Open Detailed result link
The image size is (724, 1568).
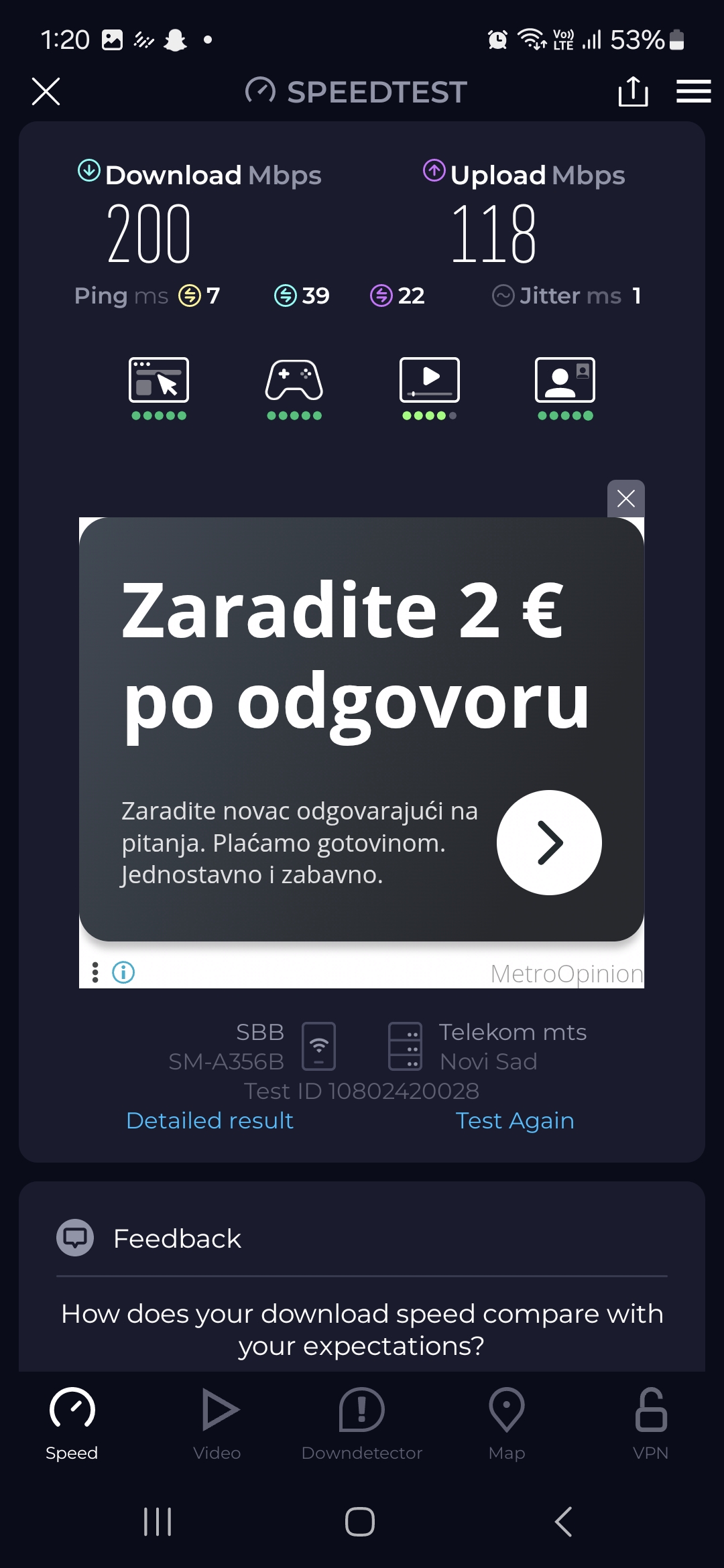210,1120
